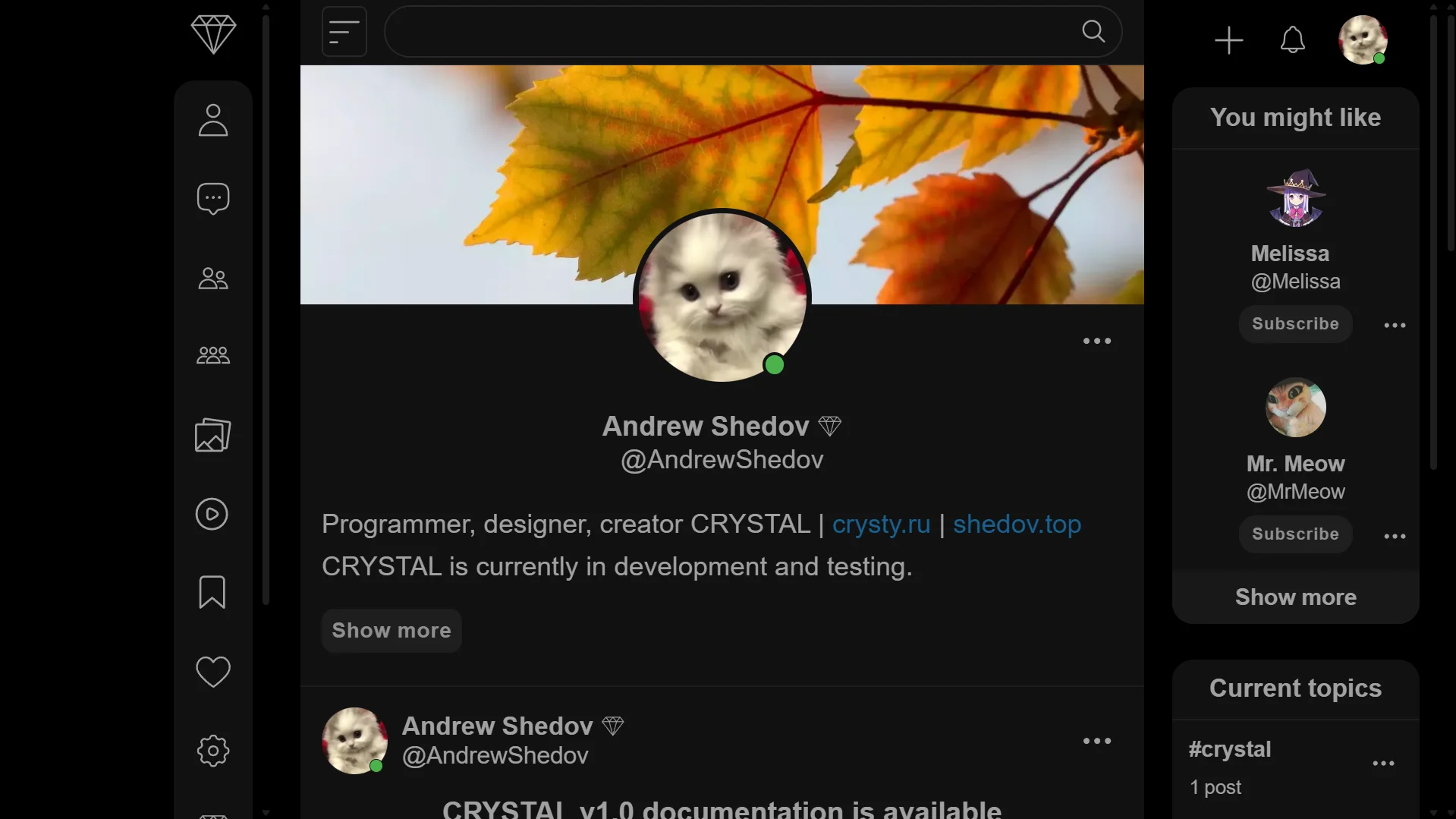Image resolution: width=1456 pixels, height=819 pixels.
Task: Open the video player section
Action: [212, 514]
